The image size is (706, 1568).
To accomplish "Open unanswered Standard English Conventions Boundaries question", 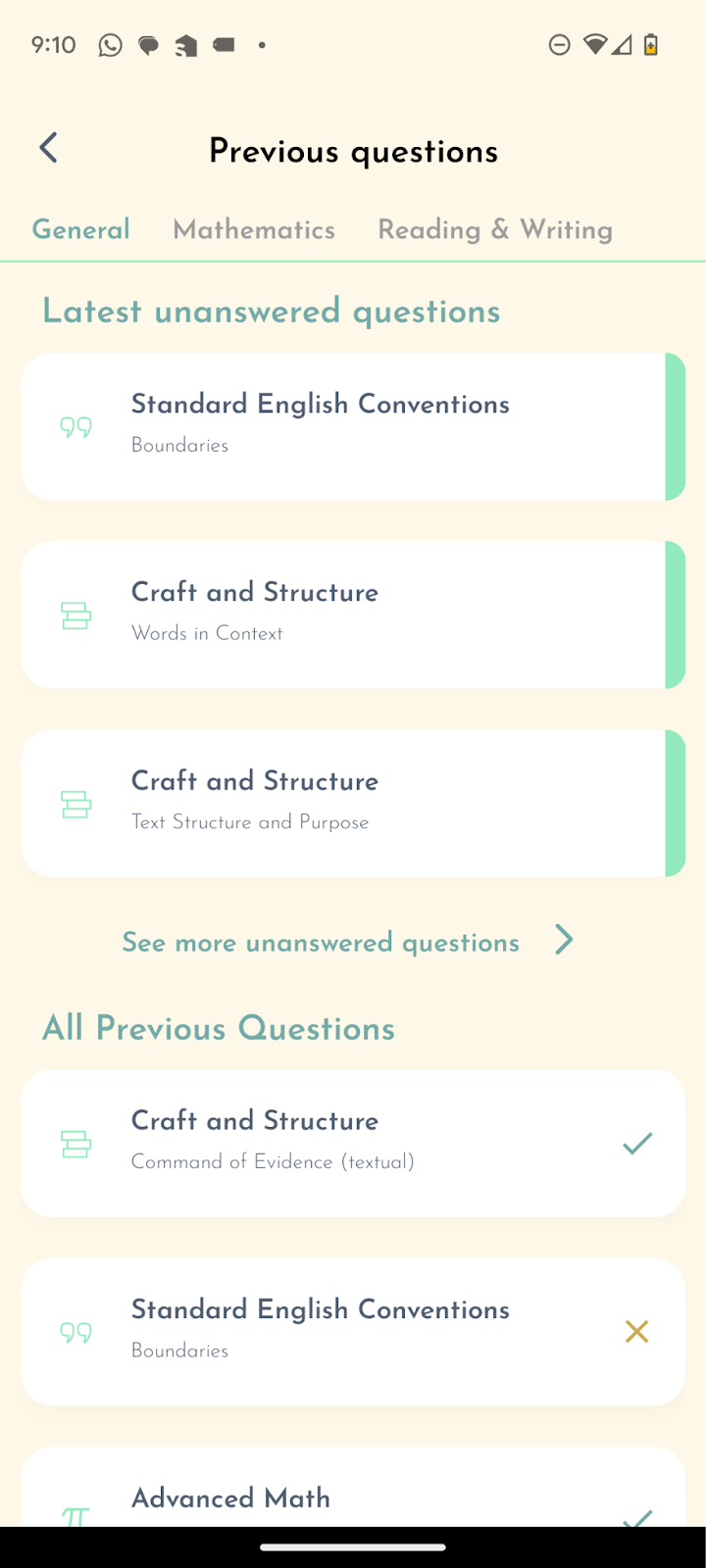I will coord(343,426).
